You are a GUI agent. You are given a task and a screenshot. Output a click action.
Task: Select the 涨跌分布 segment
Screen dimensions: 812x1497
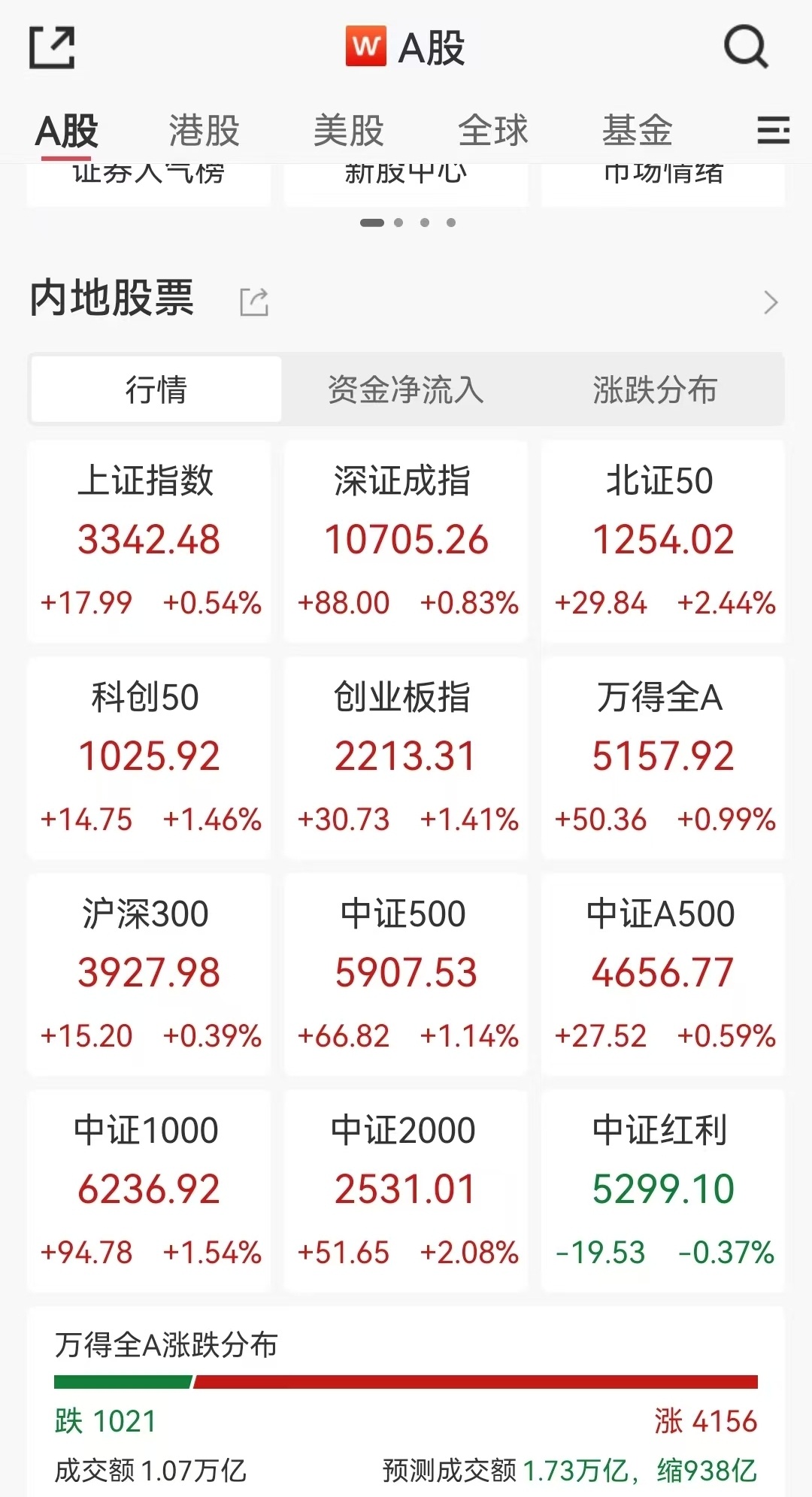point(655,389)
